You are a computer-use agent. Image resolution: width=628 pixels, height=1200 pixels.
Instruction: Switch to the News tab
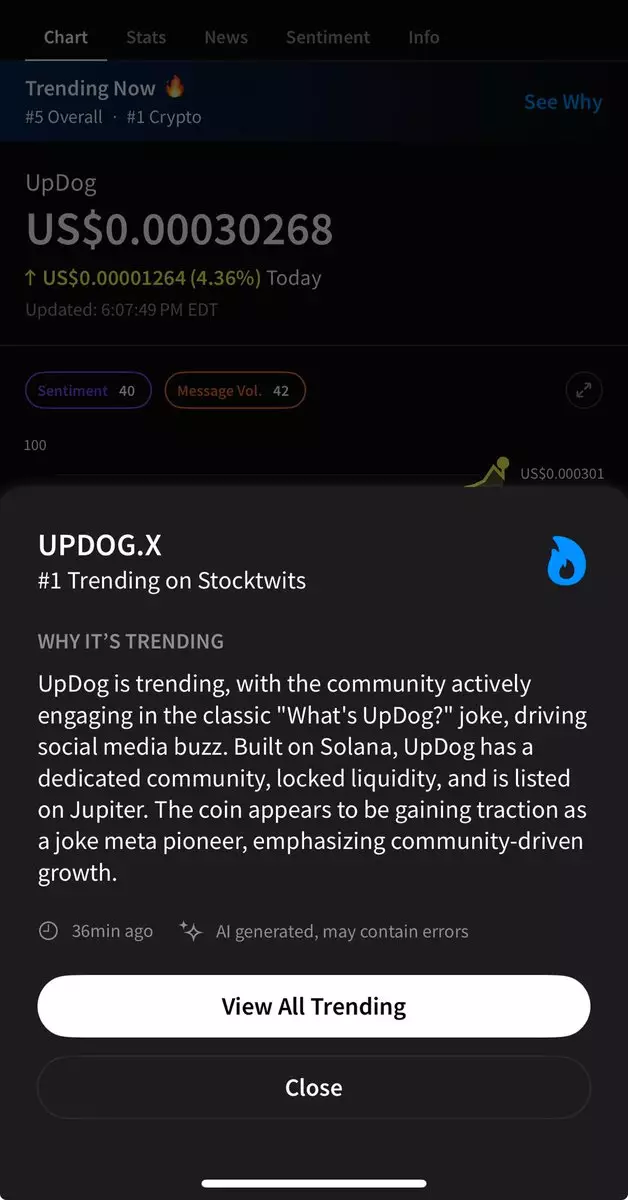click(x=226, y=37)
